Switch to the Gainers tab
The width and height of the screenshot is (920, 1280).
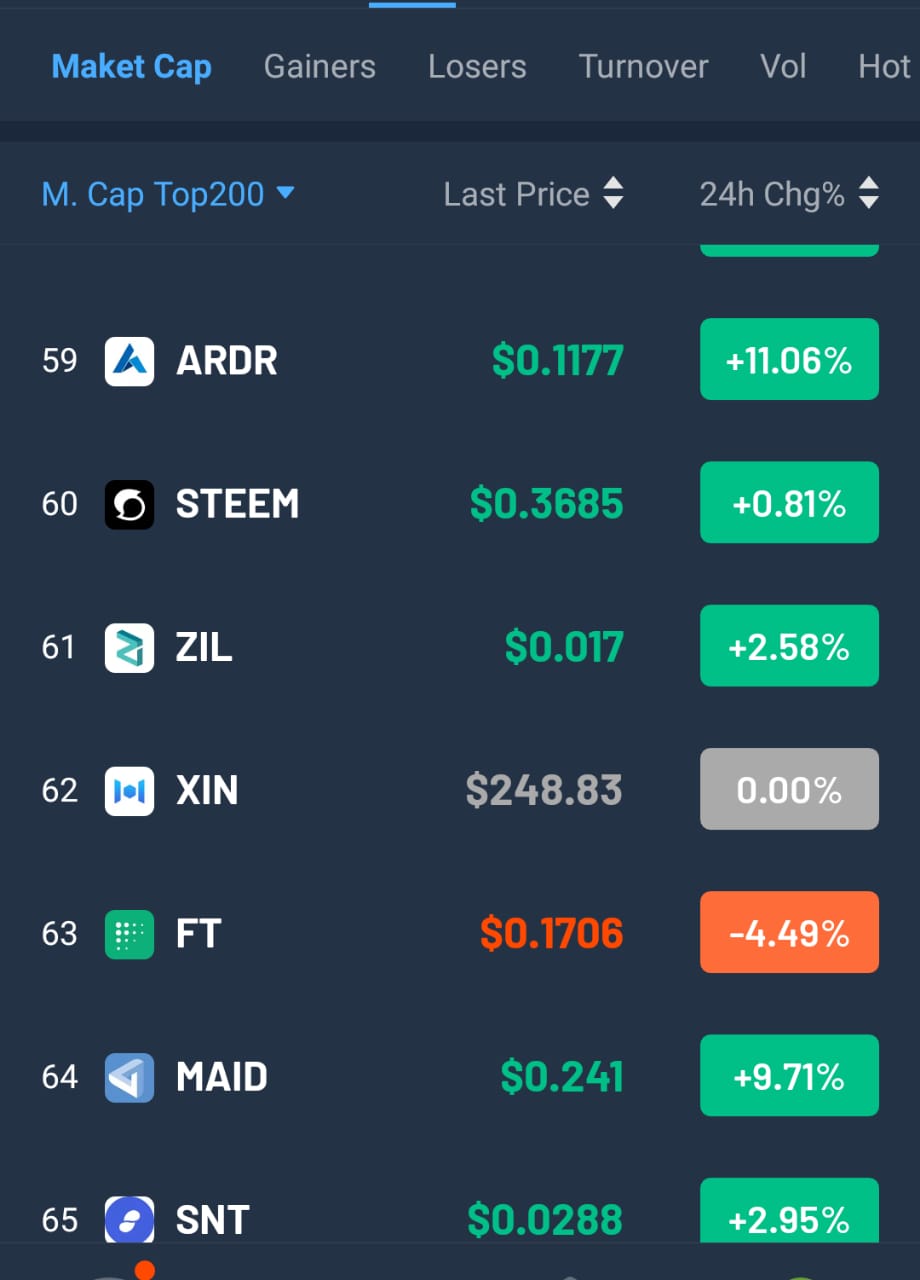coord(319,67)
